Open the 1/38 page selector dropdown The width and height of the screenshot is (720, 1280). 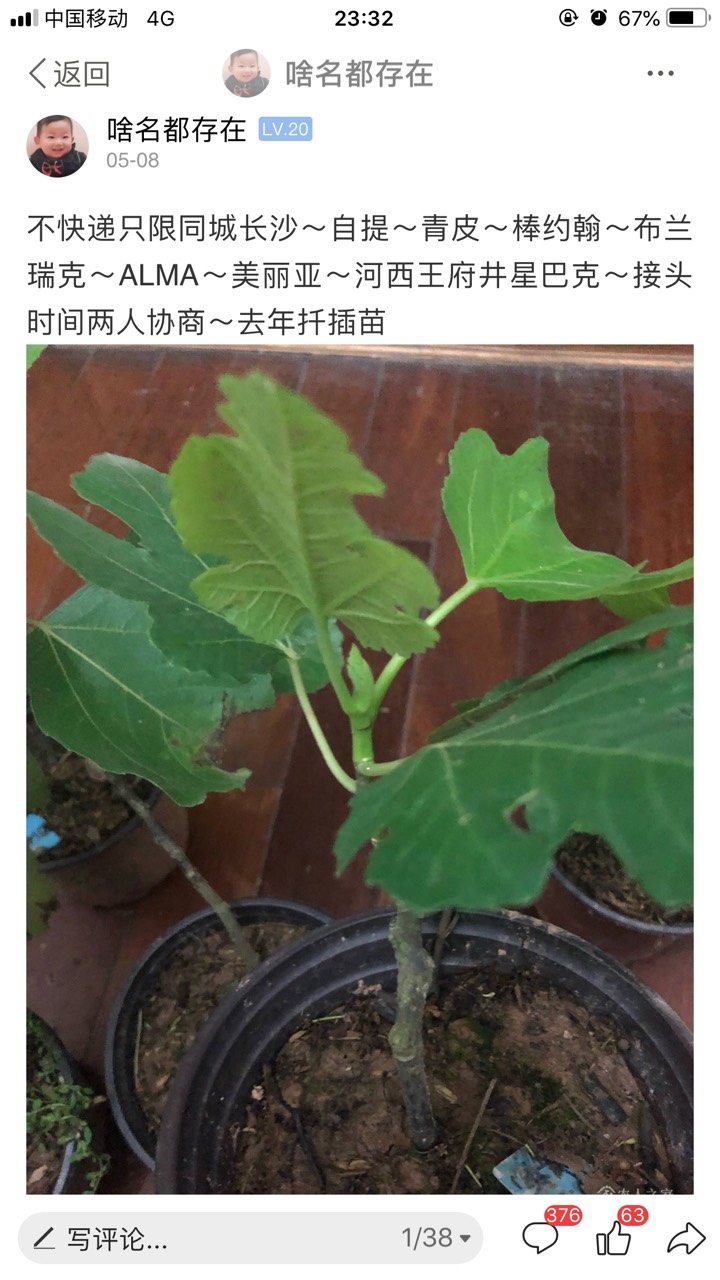(436, 1239)
